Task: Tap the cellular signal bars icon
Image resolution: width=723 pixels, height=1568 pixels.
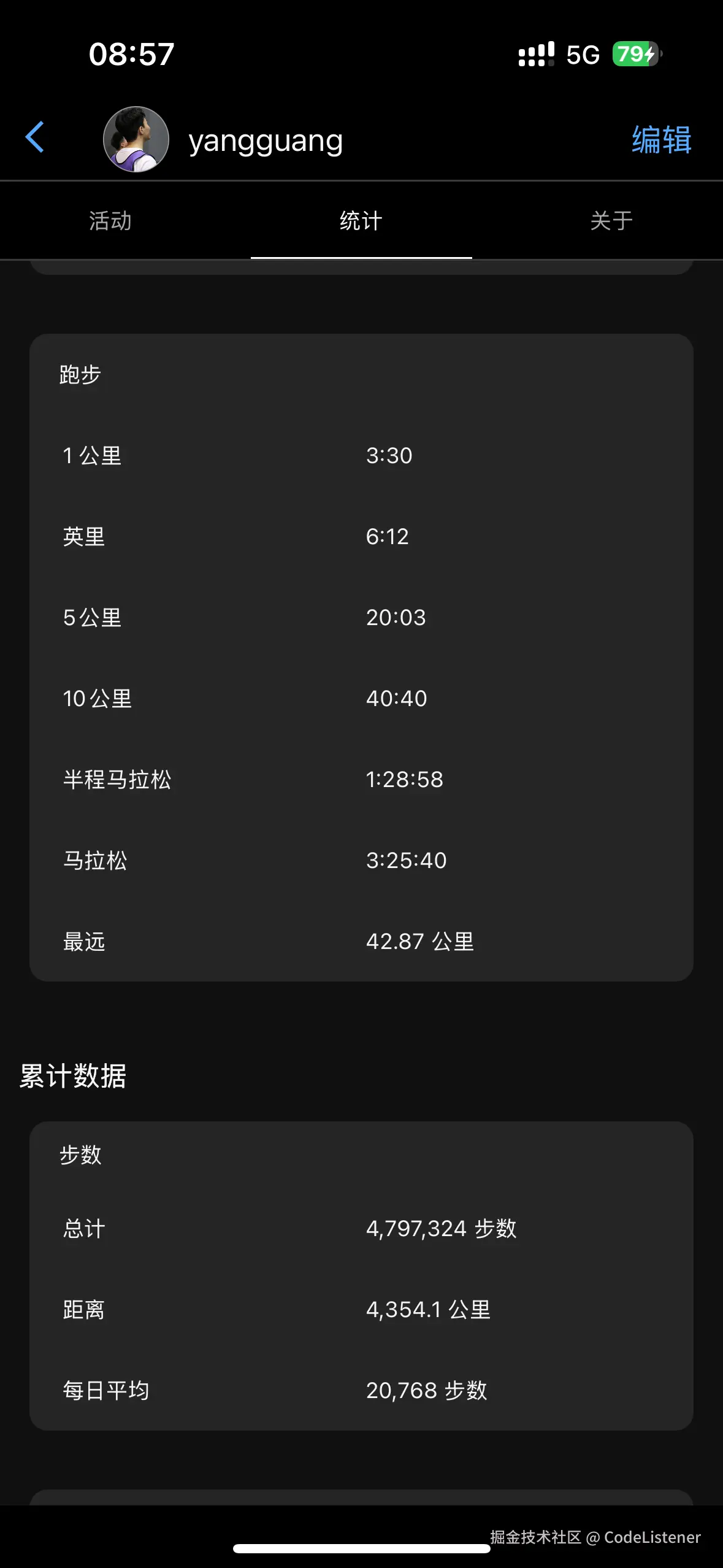Action: point(535,55)
